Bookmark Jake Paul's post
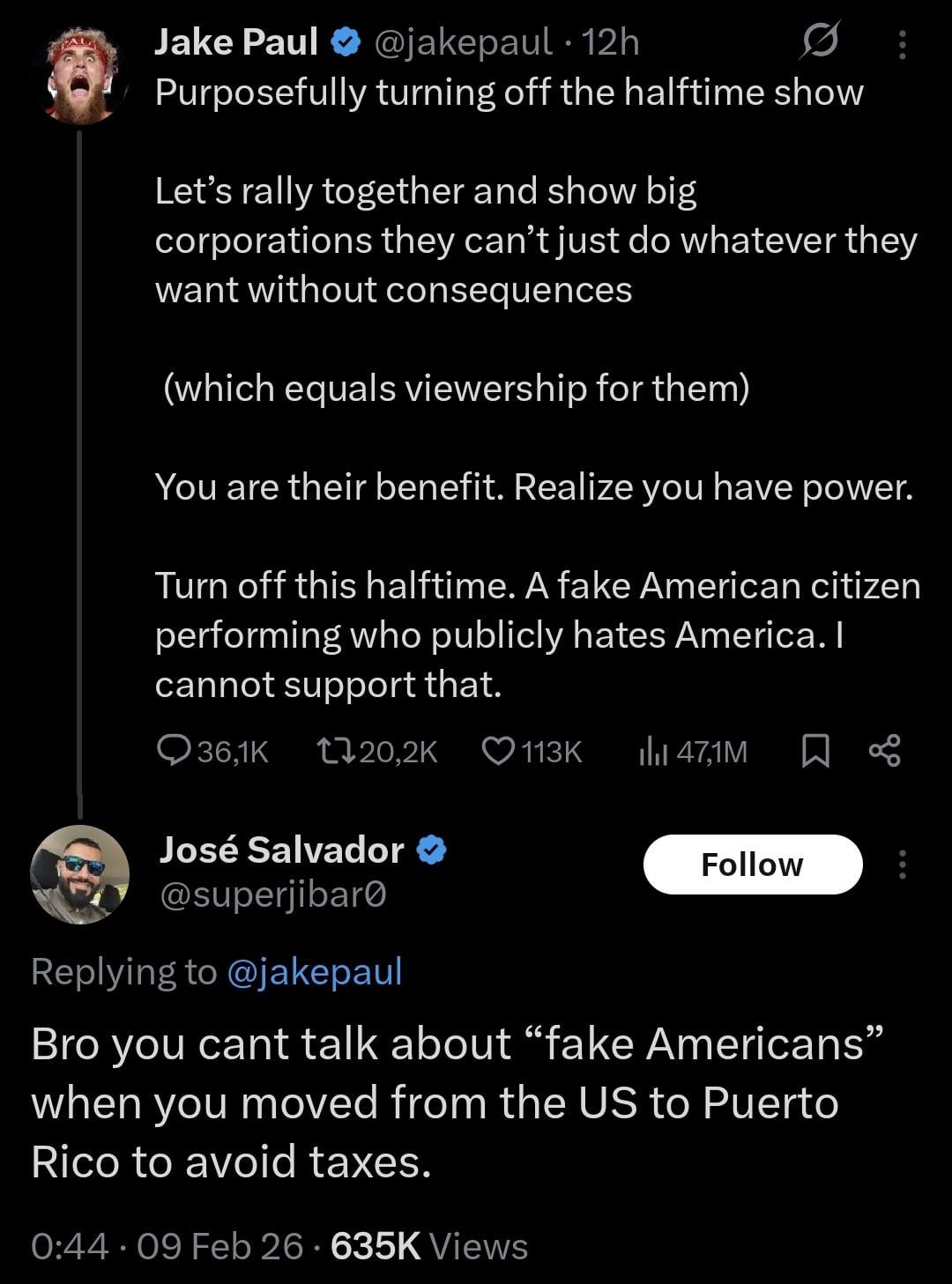 [x=815, y=751]
